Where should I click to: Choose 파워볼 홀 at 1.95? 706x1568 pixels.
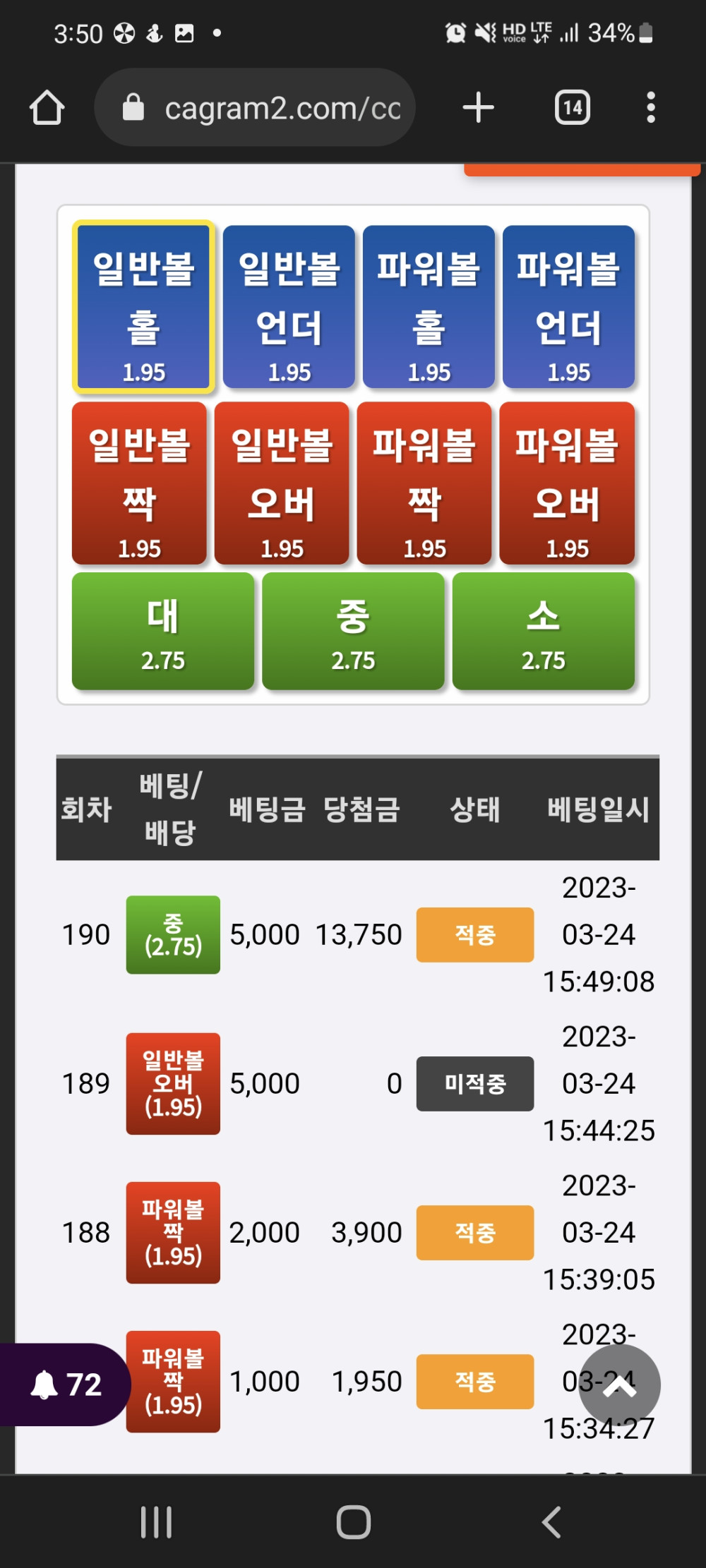429,307
